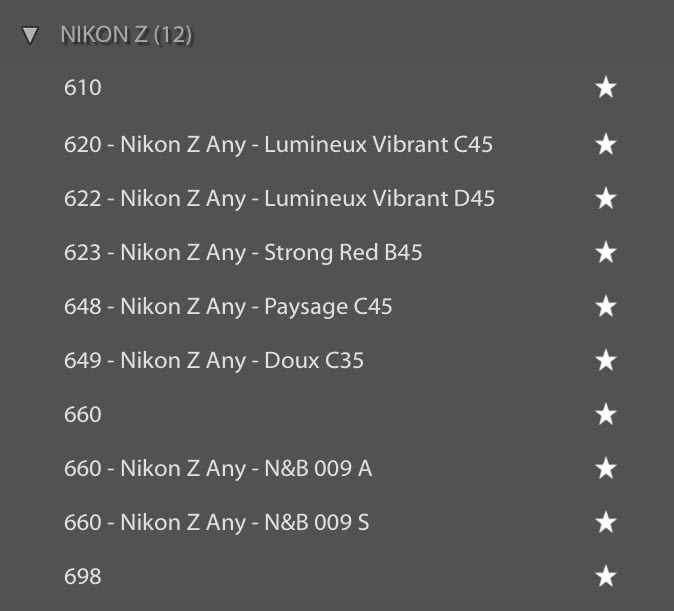The image size is (674, 611).
Task: Choose the N&B 009 S profile
Action: 217,522
